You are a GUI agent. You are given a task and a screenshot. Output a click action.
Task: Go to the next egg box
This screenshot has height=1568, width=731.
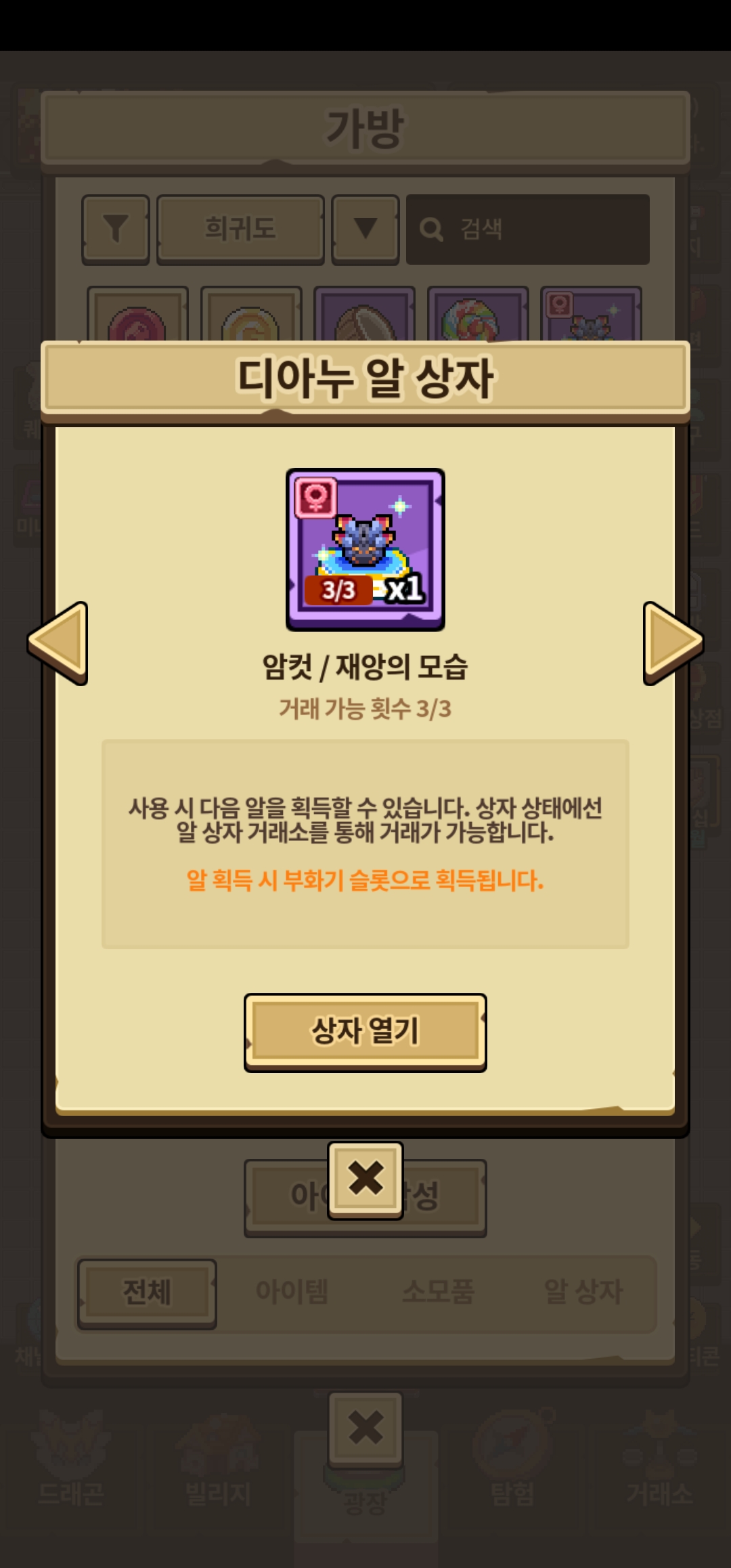[x=672, y=643]
